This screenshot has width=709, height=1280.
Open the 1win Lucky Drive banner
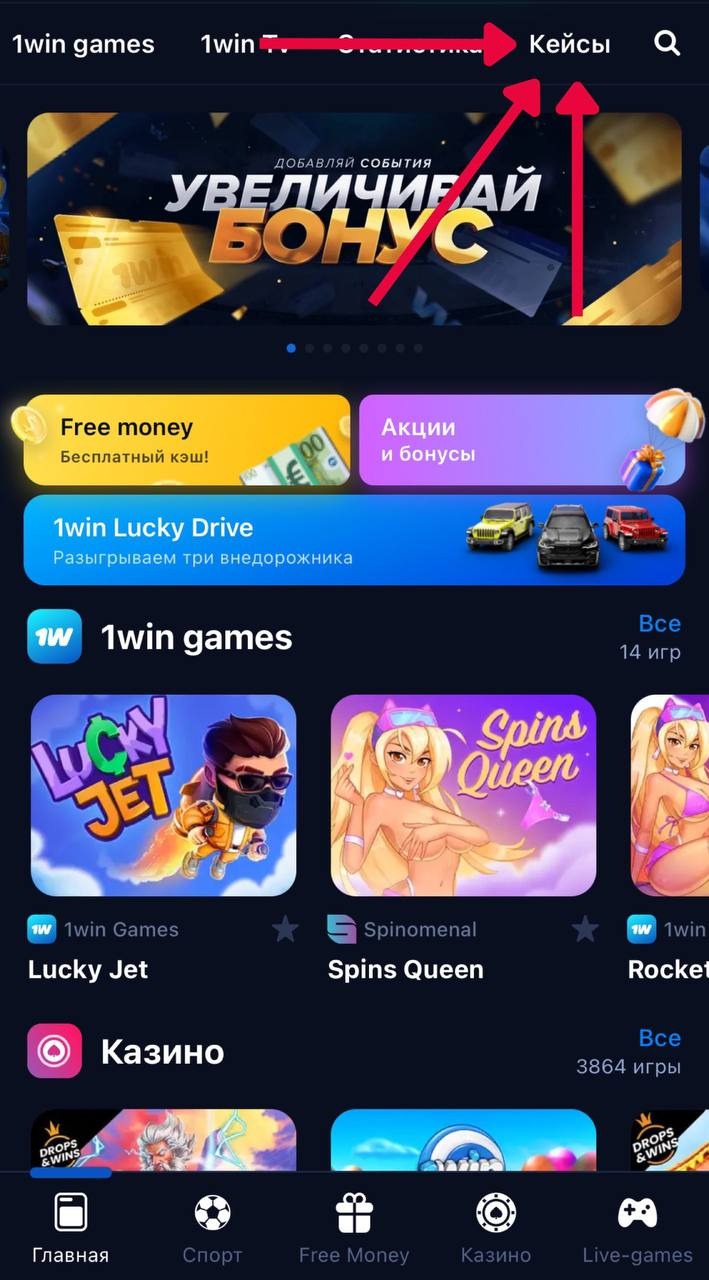point(354,540)
